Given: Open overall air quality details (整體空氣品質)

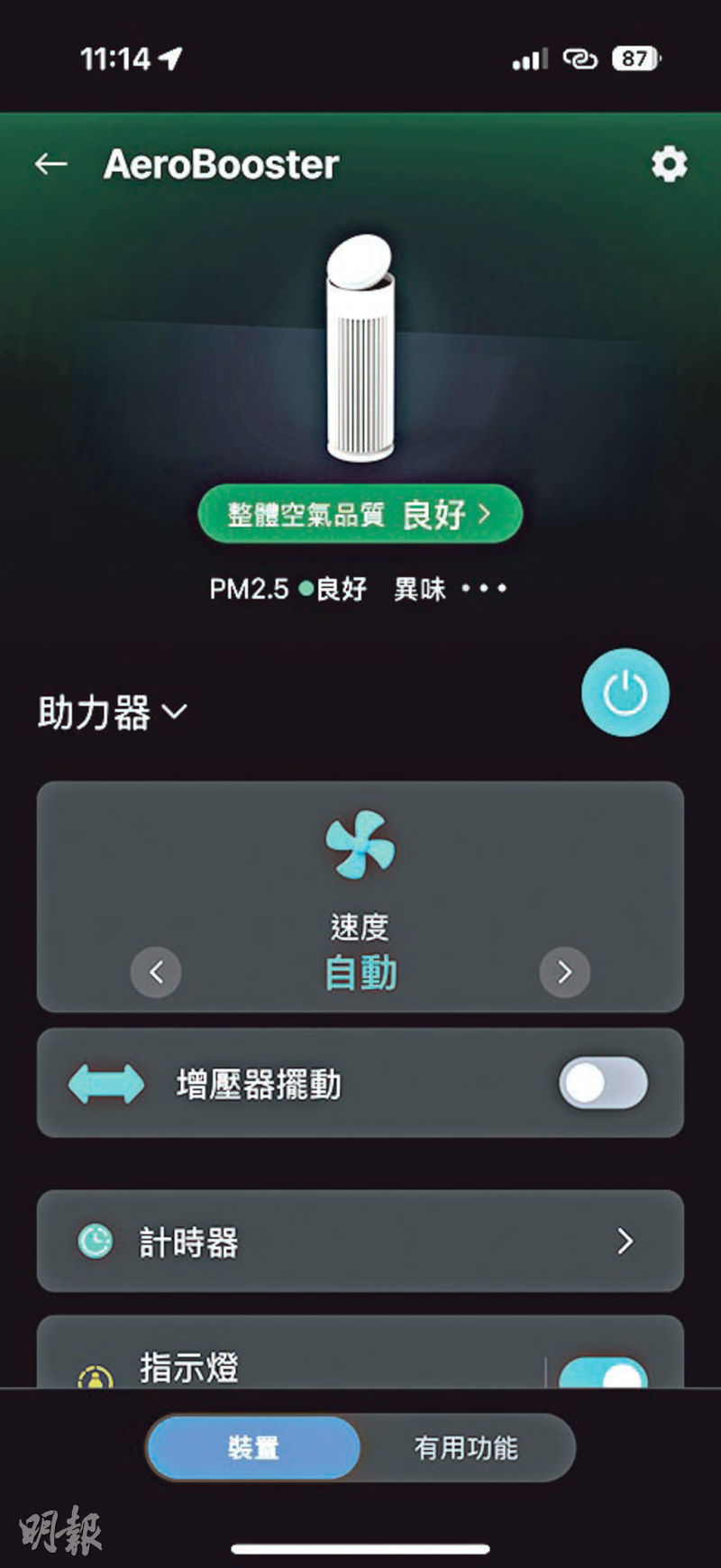Looking at the screenshot, I should [x=360, y=514].
